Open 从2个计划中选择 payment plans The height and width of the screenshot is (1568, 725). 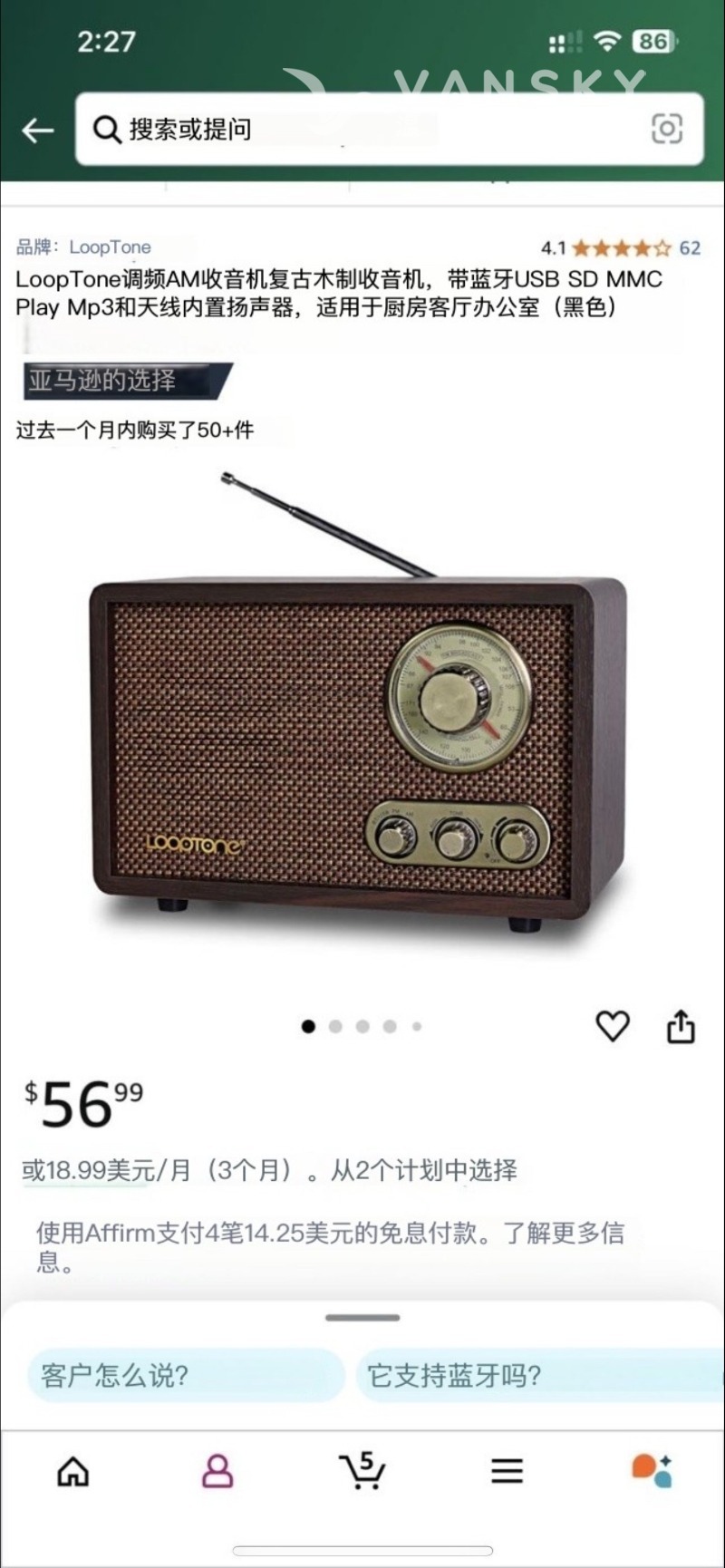(424, 1170)
